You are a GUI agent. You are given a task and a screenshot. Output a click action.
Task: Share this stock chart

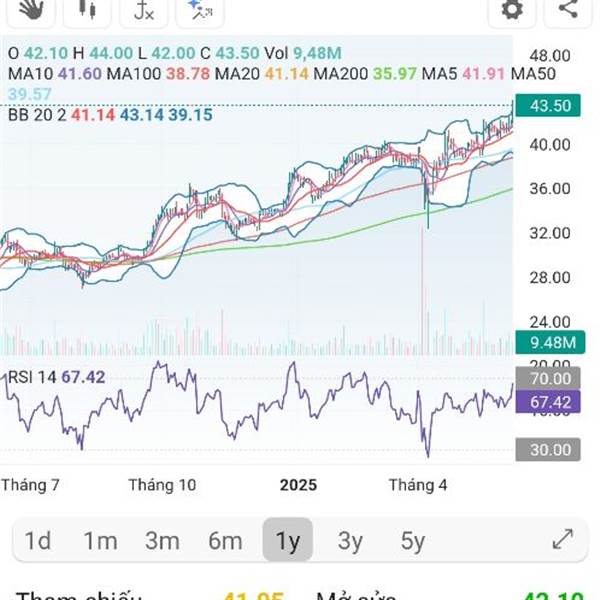pos(567,10)
